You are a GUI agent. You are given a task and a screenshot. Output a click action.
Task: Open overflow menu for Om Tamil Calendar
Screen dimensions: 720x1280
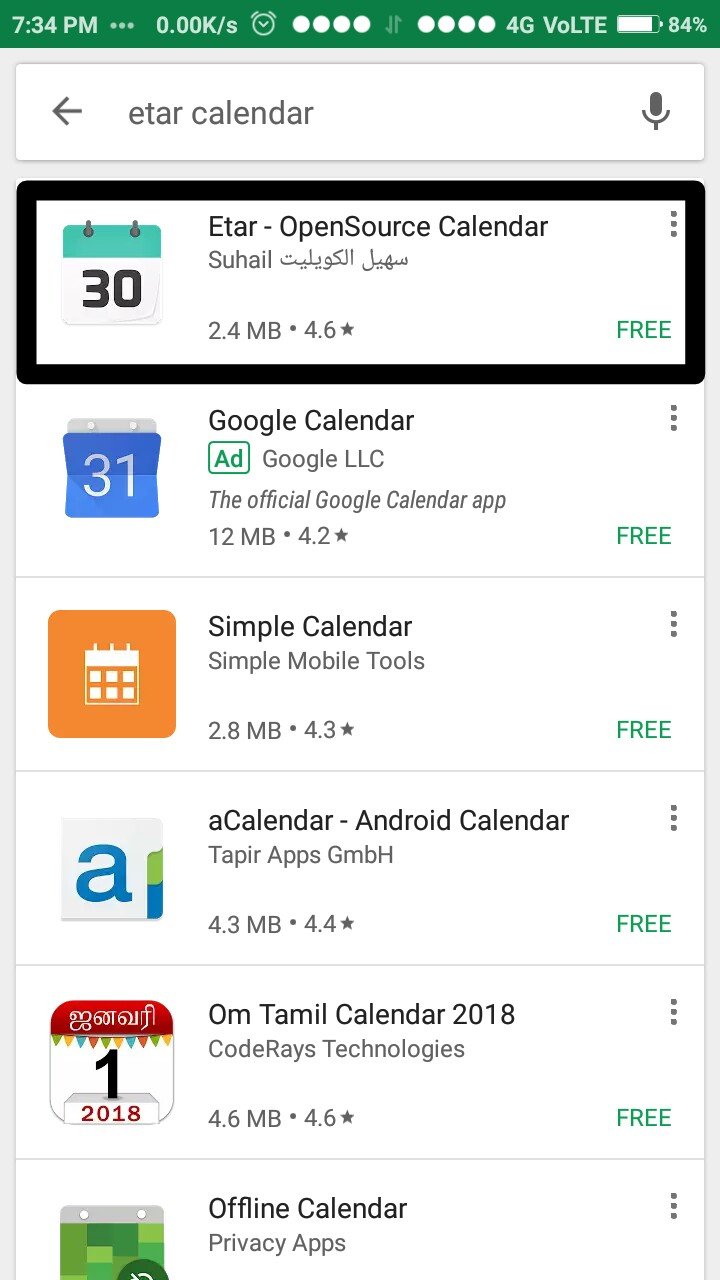pyautogui.click(x=674, y=1013)
